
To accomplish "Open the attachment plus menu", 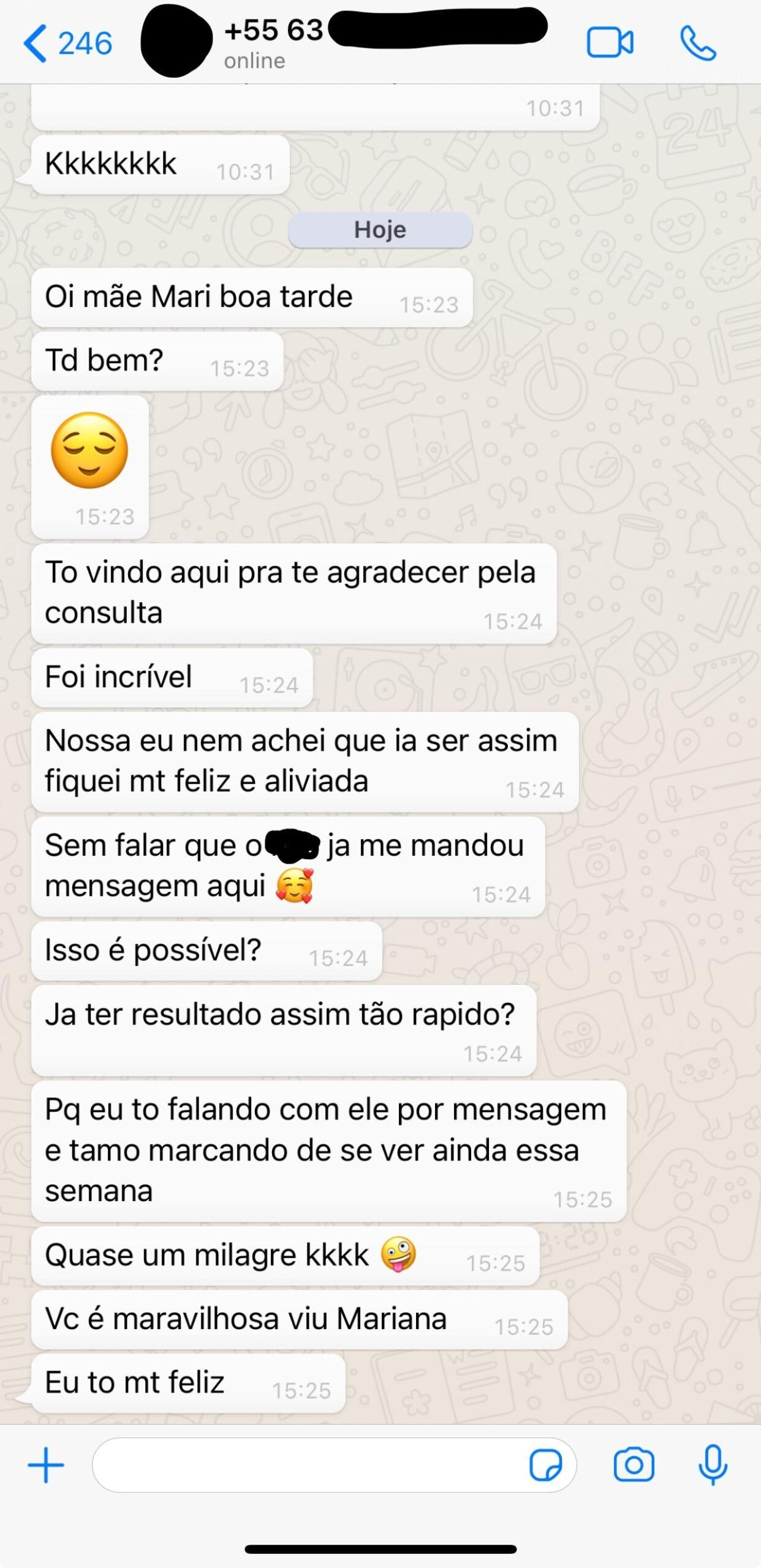I will click(x=46, y=1465).
